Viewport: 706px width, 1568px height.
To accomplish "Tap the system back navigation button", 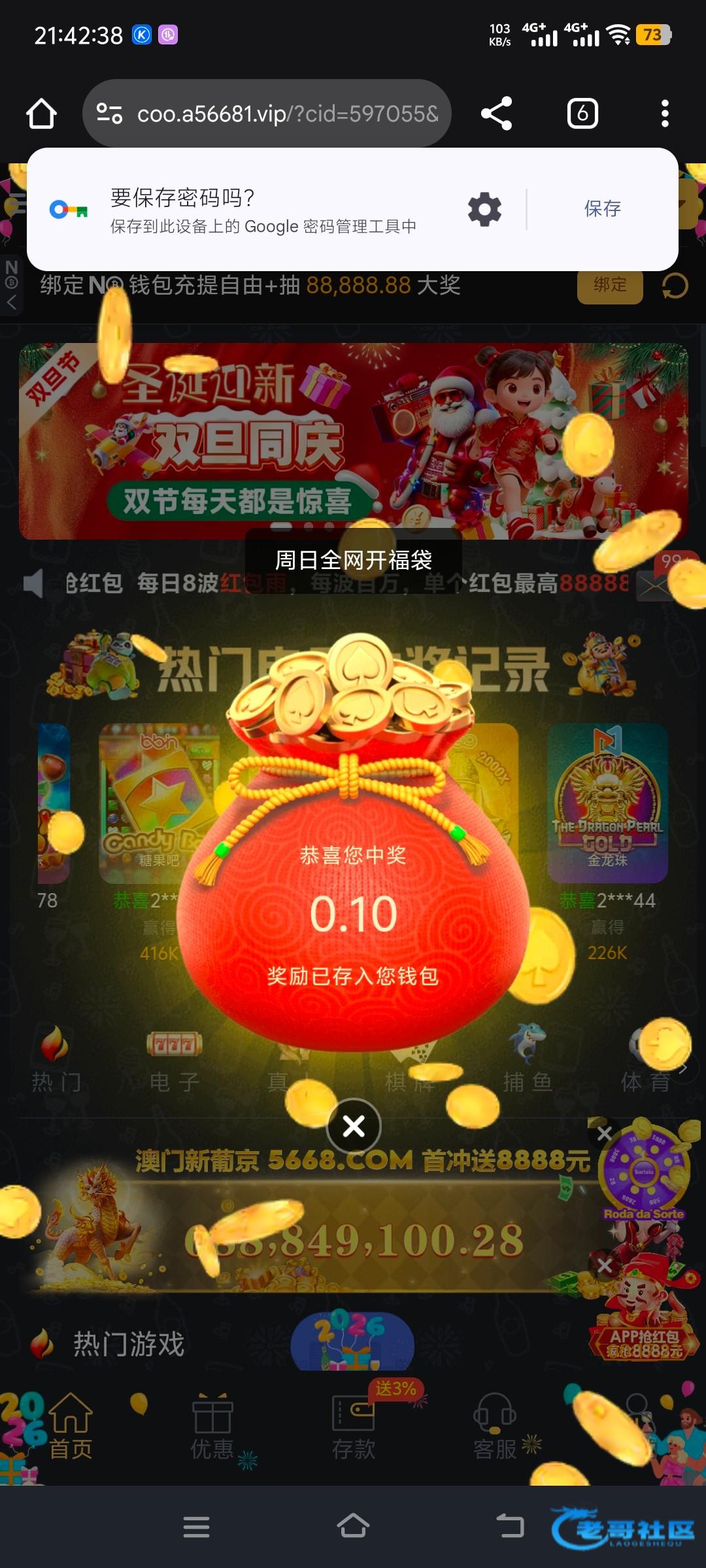I will point(510,1527).
